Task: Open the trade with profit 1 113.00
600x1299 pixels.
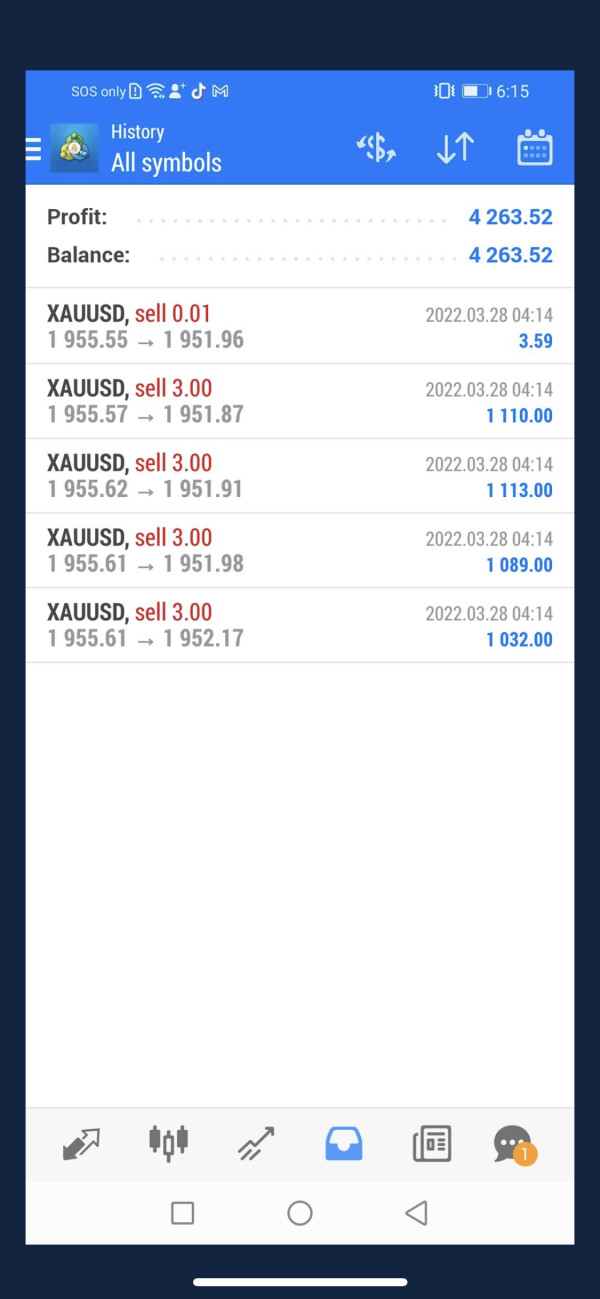Action: [x=299, y=476]
